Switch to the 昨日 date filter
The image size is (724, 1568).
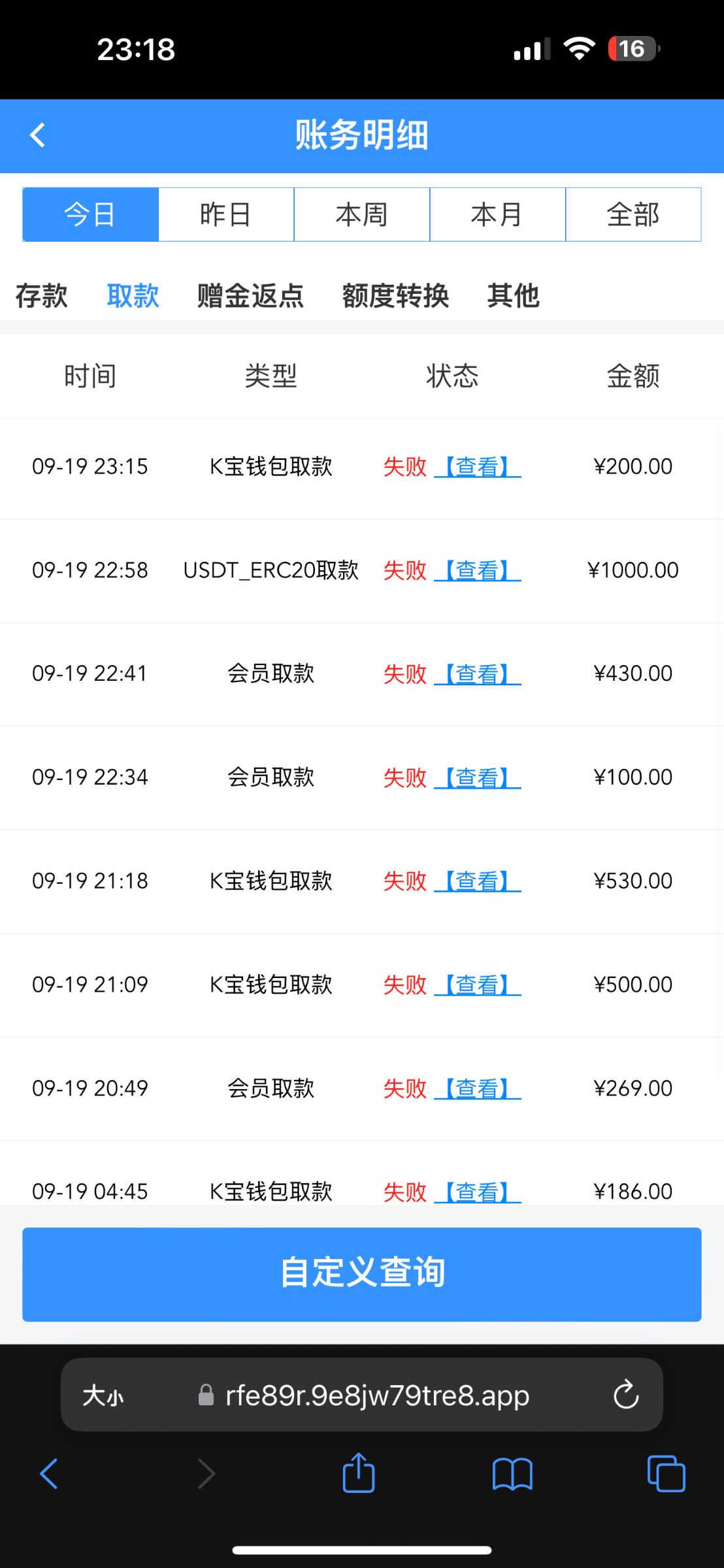[x=226, y=214]
